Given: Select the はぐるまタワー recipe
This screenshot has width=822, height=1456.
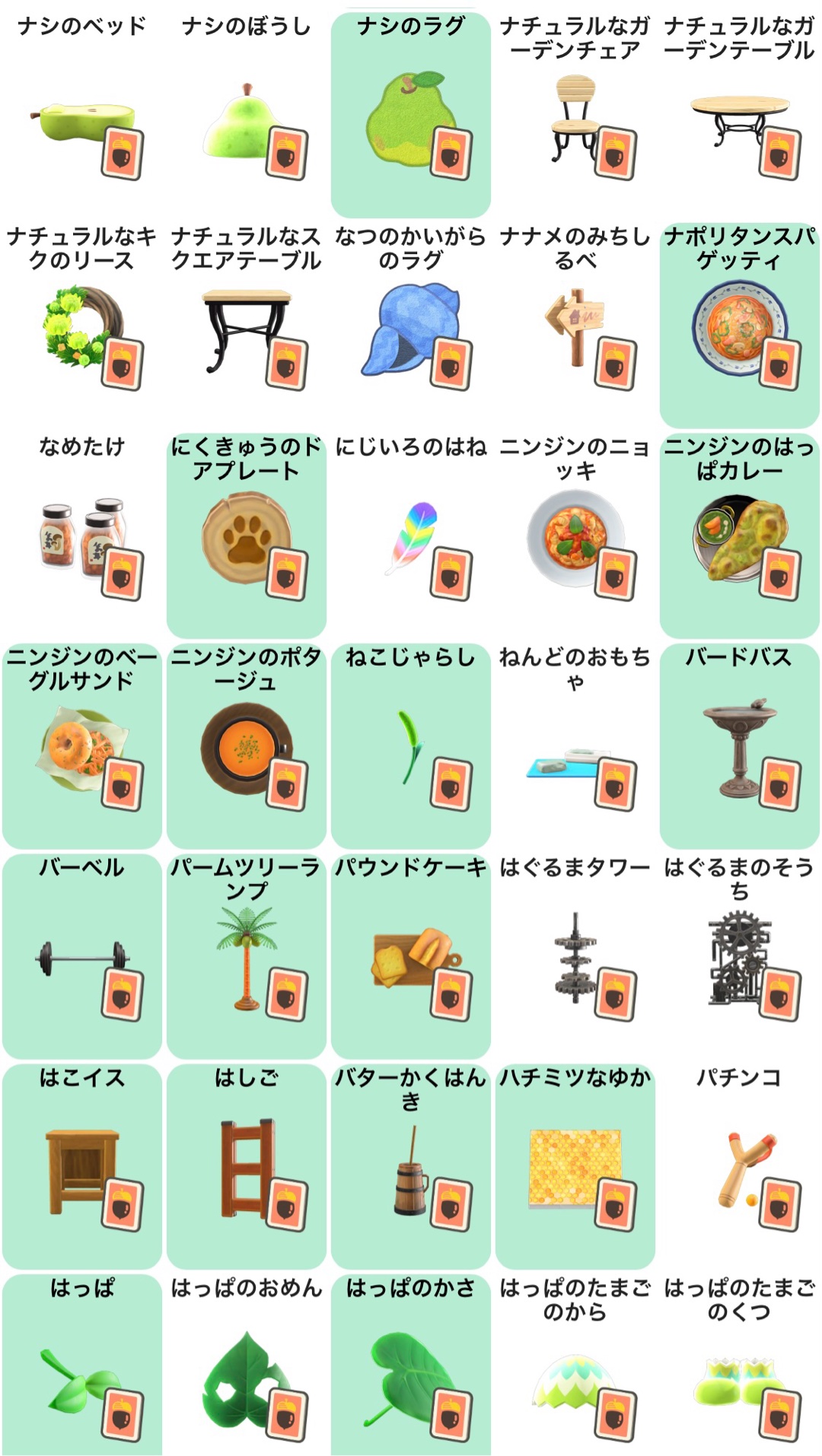Looking at the screenshot, I should click(575, 956).
